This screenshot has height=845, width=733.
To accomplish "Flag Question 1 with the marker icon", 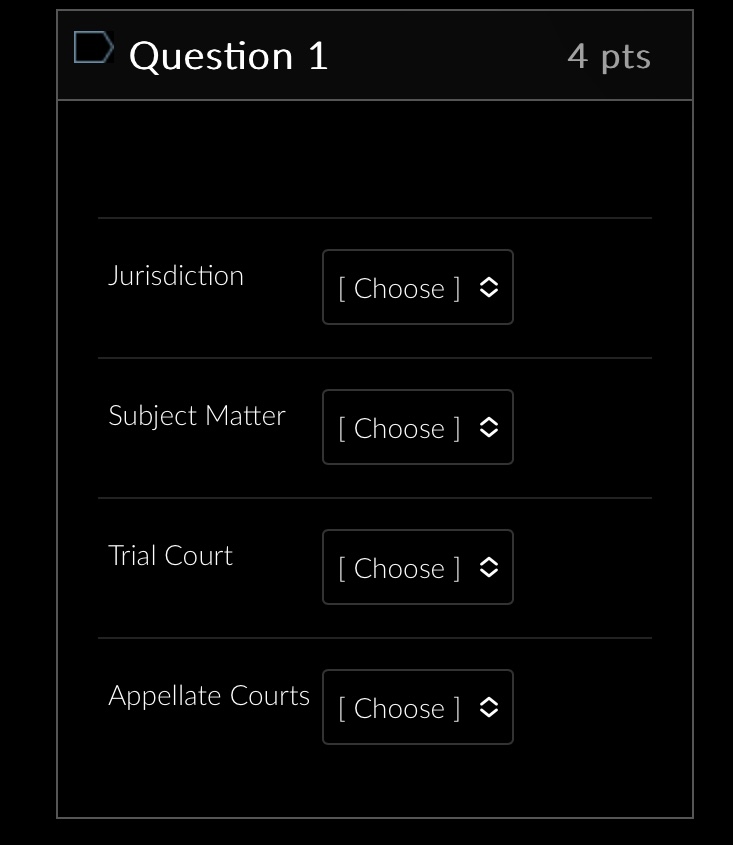I will pyautogui.click(x=93, y=48).
